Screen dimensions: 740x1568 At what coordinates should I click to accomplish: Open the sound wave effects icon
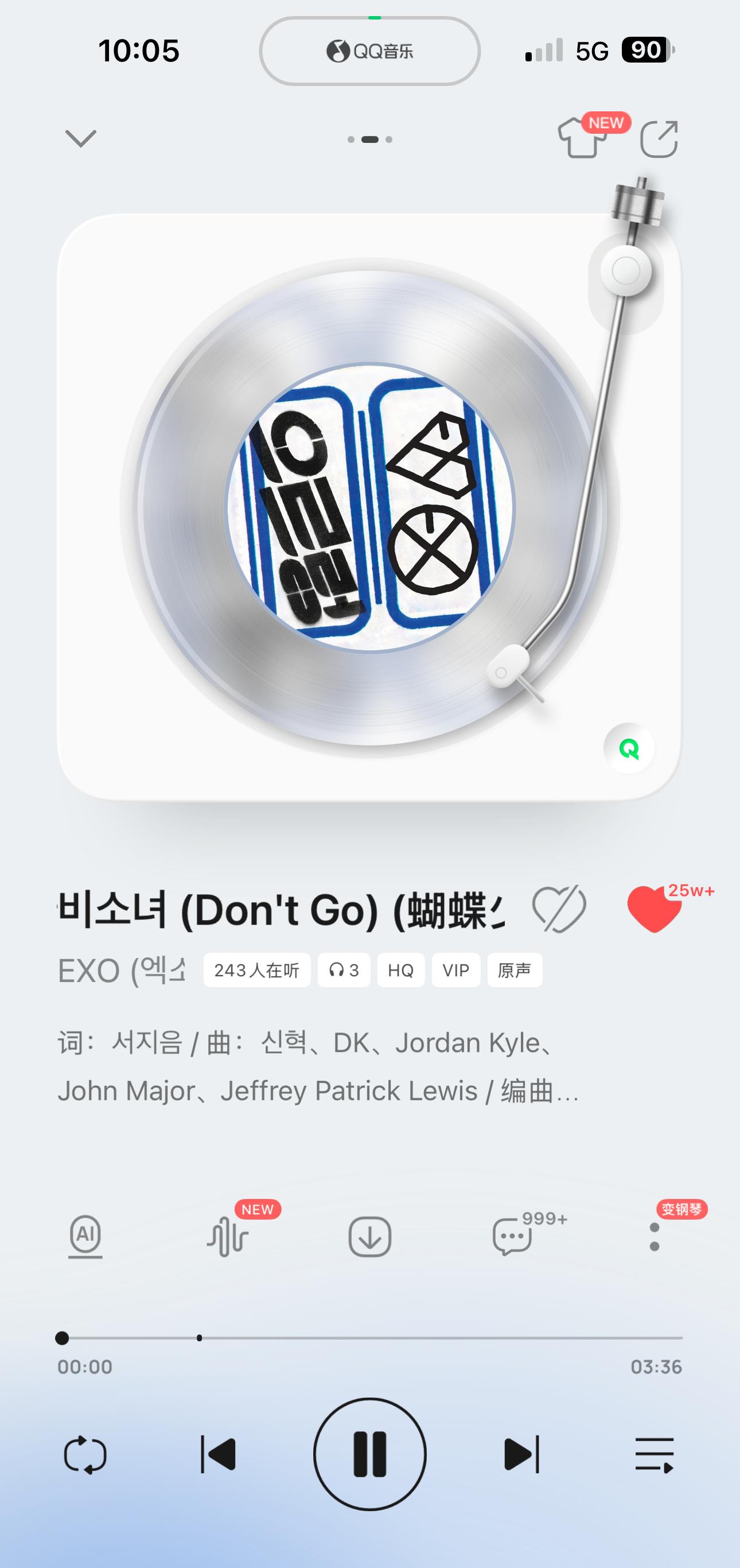tap(228, 1236)
